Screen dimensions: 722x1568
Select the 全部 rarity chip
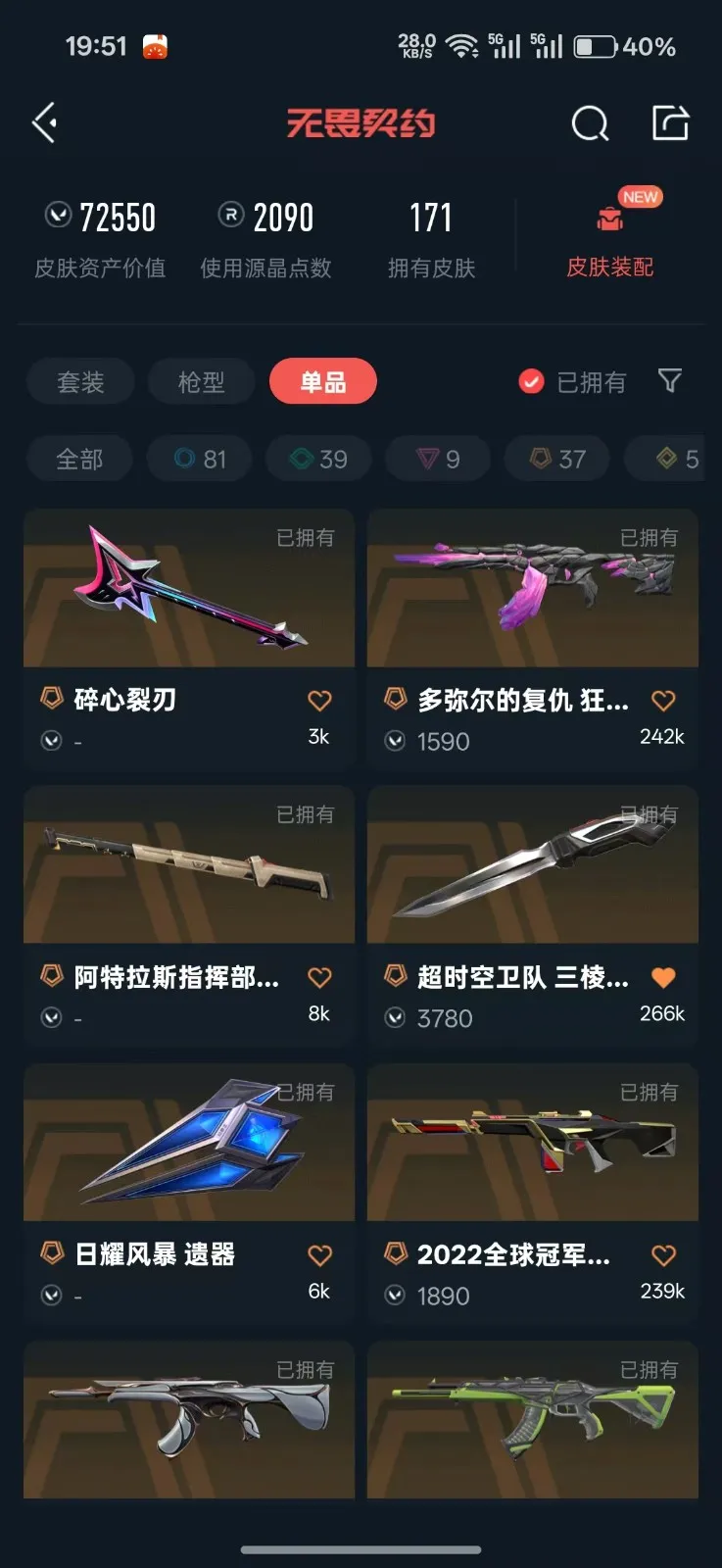[x=79, y=459]
